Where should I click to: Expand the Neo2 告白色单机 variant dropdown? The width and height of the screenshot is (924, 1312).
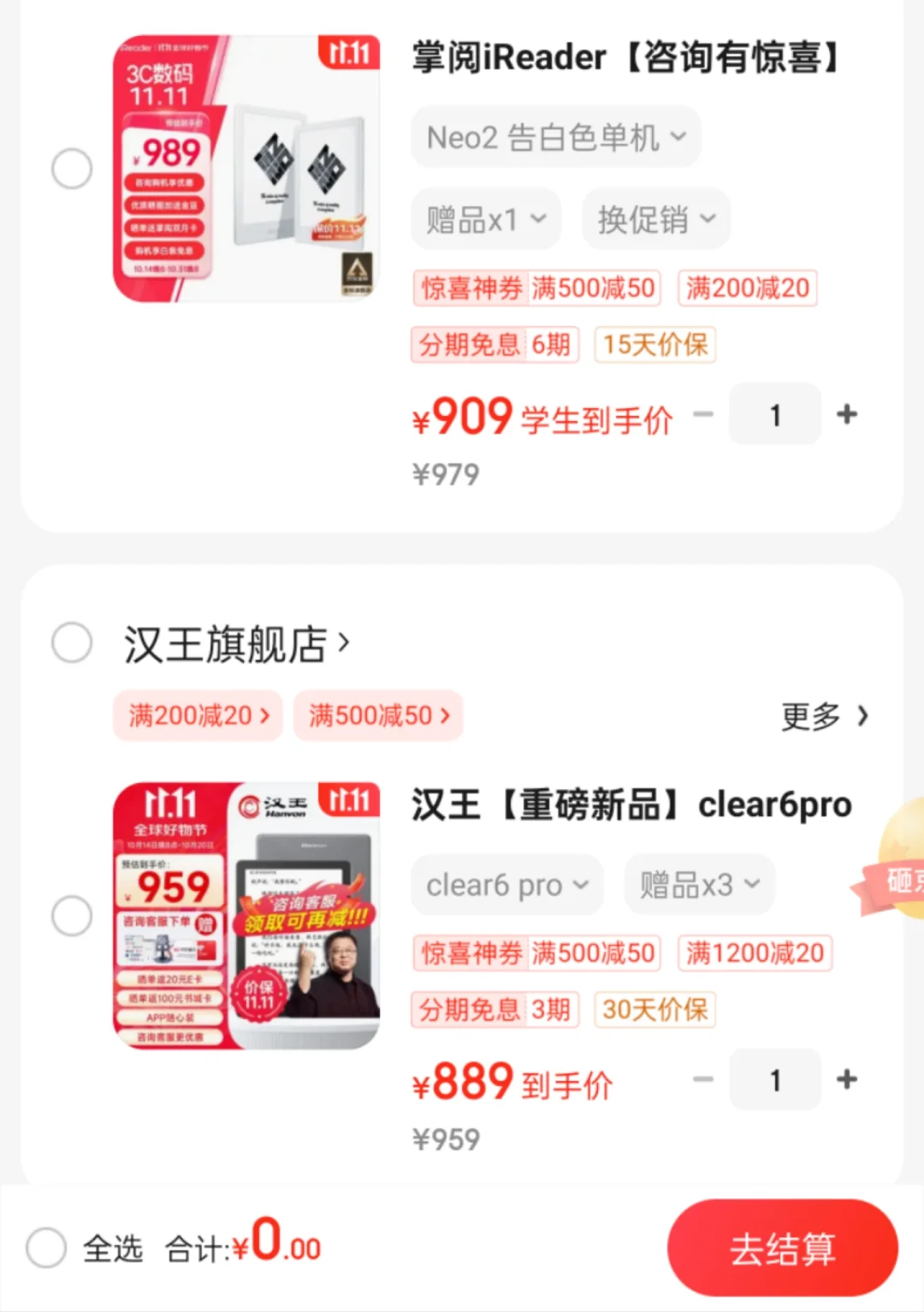point(555,137)
